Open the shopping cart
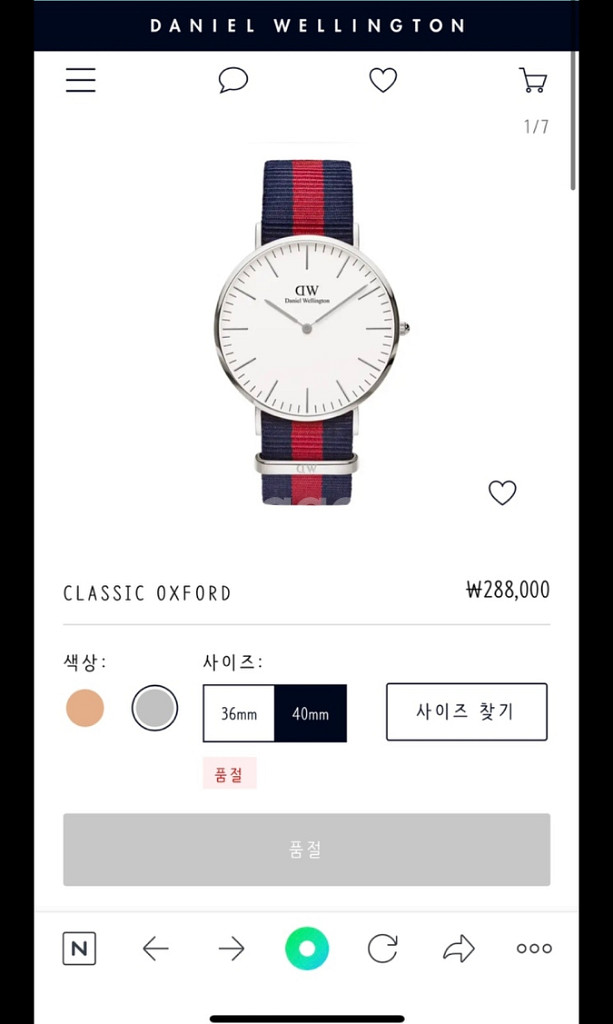 (x=533, y=80)
